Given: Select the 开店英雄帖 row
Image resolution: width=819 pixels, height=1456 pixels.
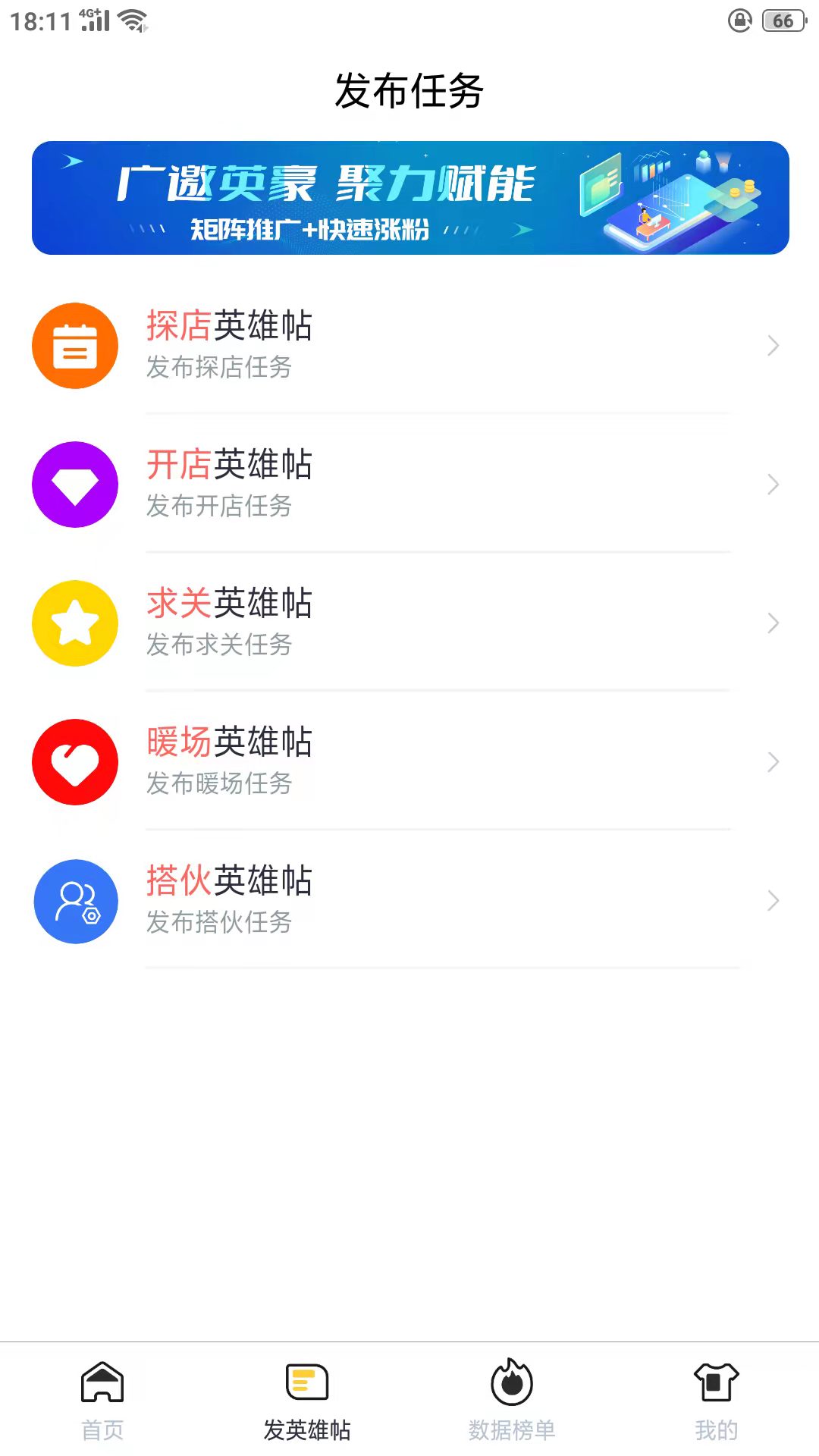Looking at the screenshot, I should tap(409, 485).
